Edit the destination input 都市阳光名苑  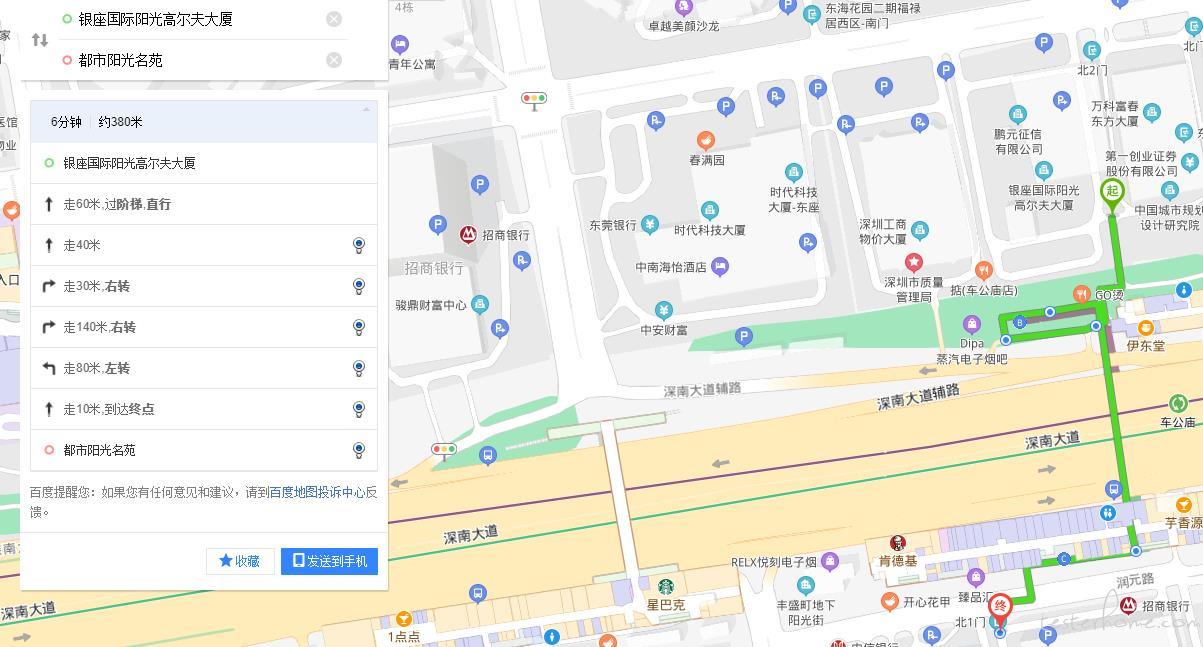coord(190,60)
